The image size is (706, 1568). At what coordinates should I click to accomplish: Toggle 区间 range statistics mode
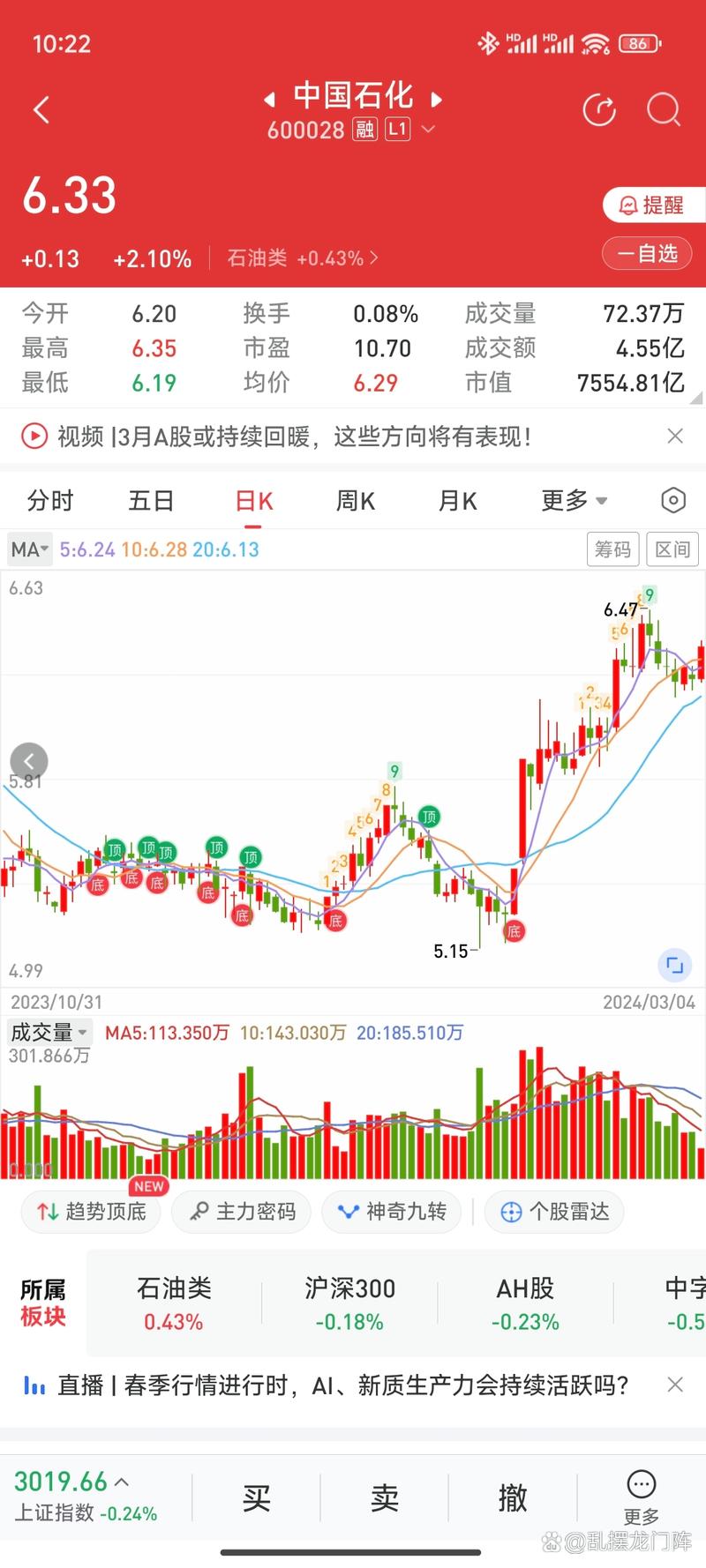(x=672, y=549)
